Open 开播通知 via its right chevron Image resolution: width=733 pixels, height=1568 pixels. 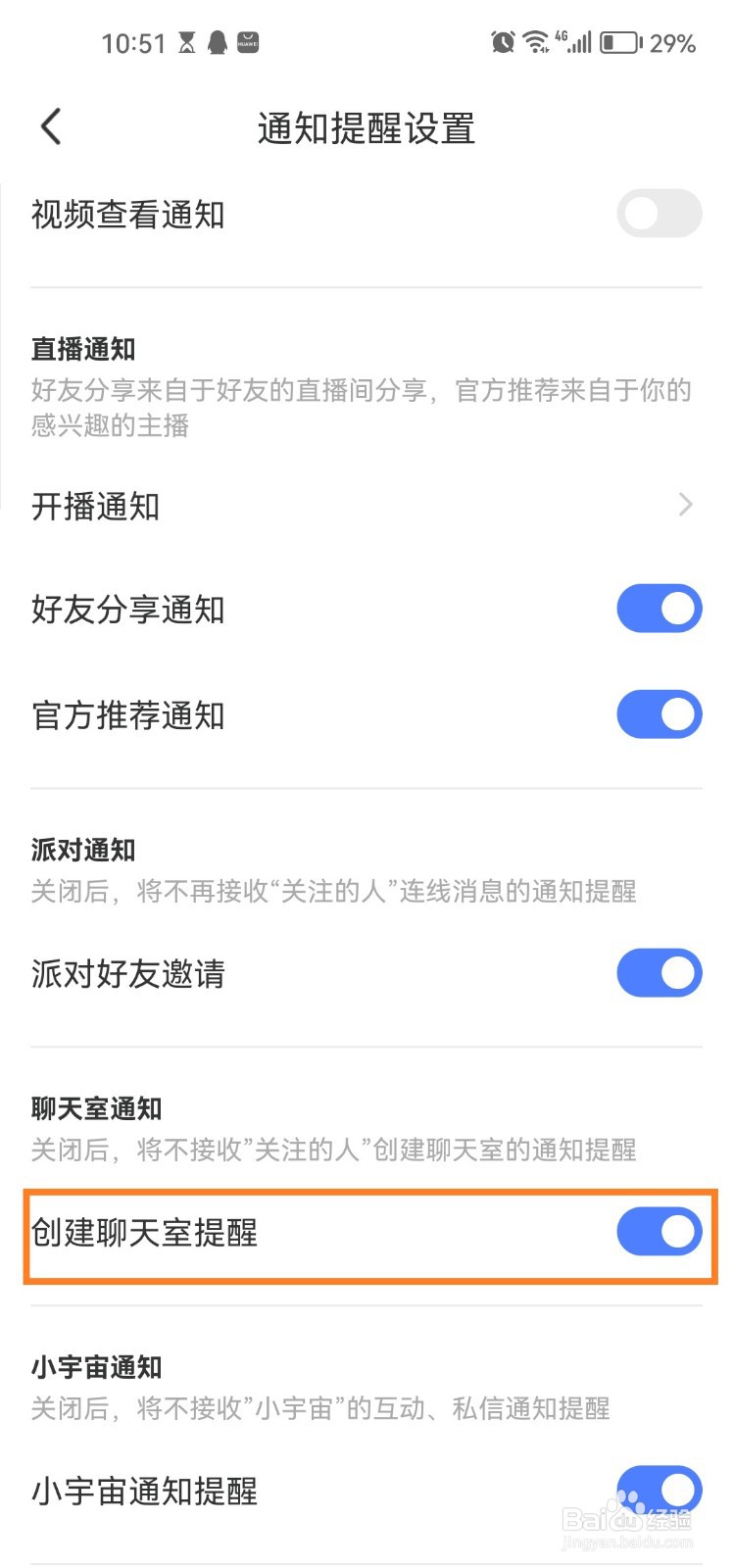[686, 505]
